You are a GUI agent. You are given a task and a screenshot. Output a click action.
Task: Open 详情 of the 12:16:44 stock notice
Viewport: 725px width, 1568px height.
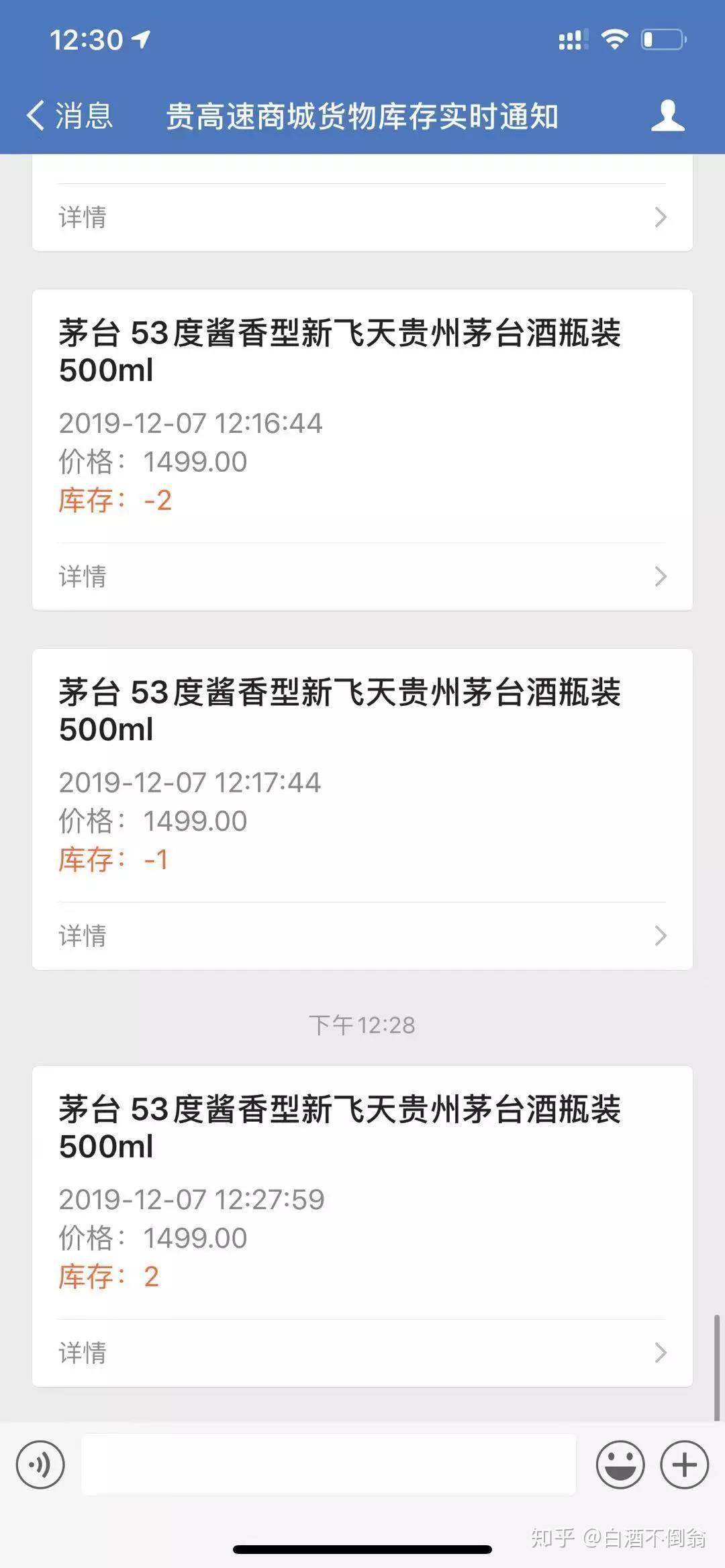tap(362, 576)
